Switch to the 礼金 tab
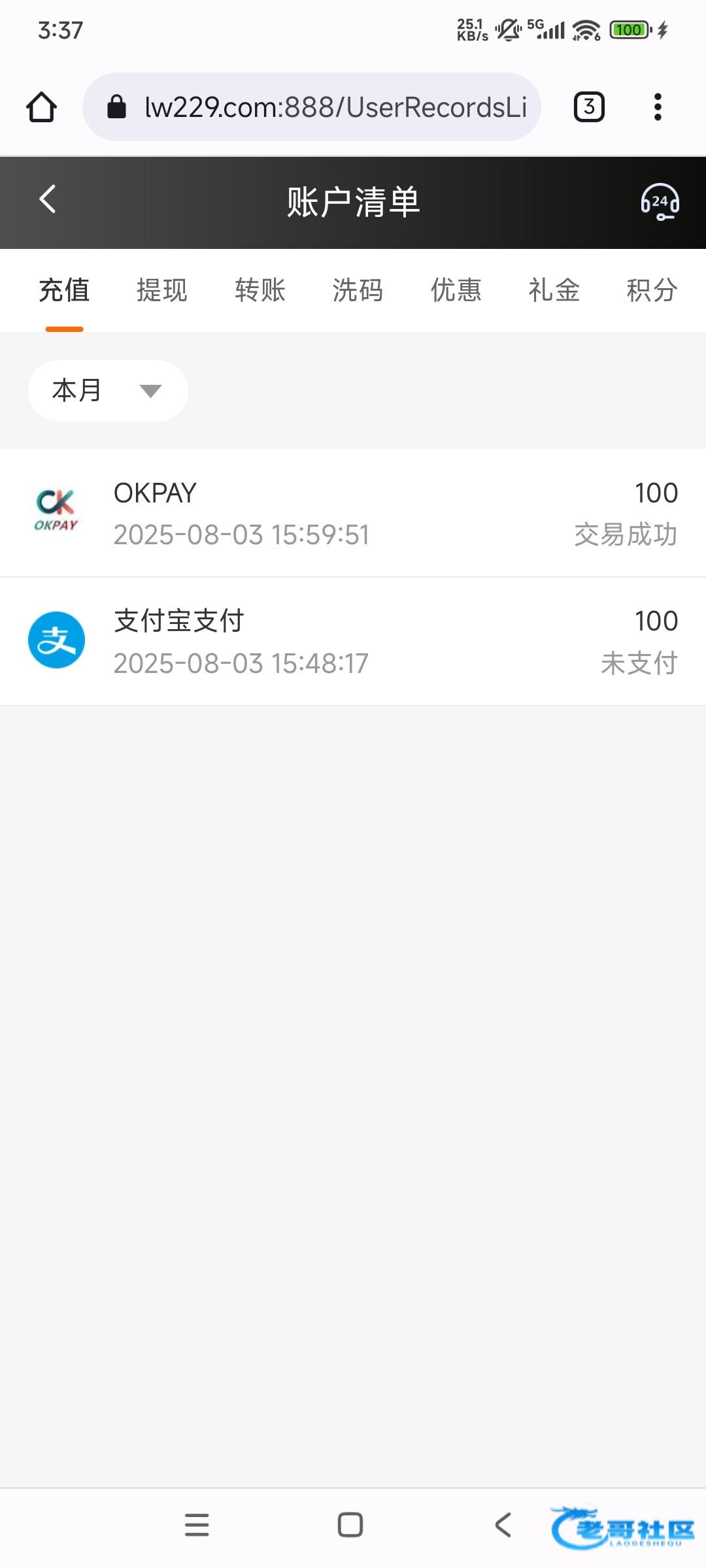Image resolution: width=706 pixels, height=1568 pixels. tap(554, 290)
